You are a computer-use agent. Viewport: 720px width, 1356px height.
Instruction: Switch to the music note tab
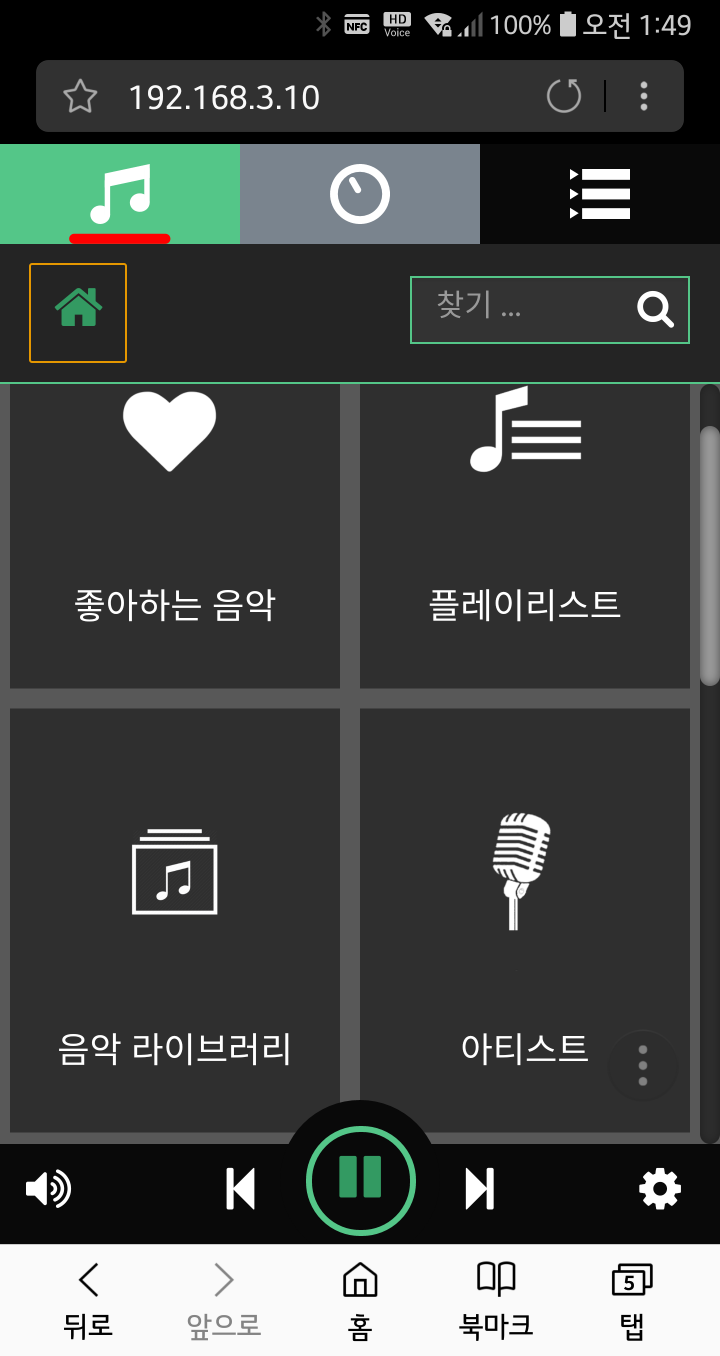(x=120, y=194)
